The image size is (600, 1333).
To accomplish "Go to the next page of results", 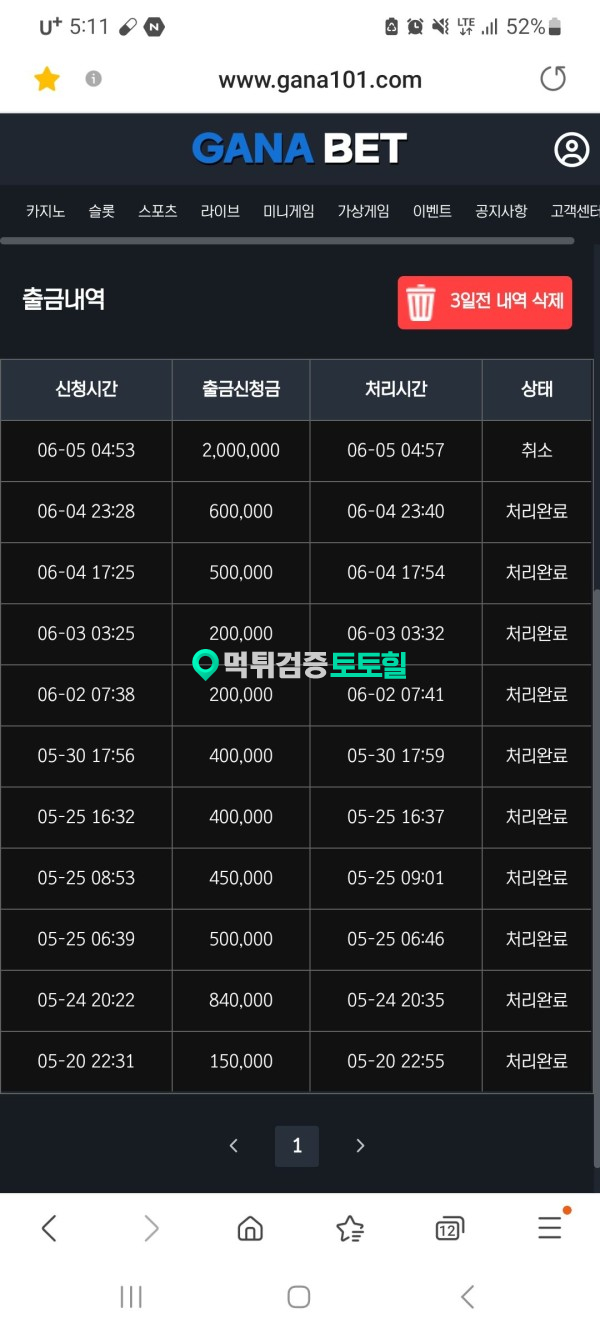I will (x=361, y=1146).
